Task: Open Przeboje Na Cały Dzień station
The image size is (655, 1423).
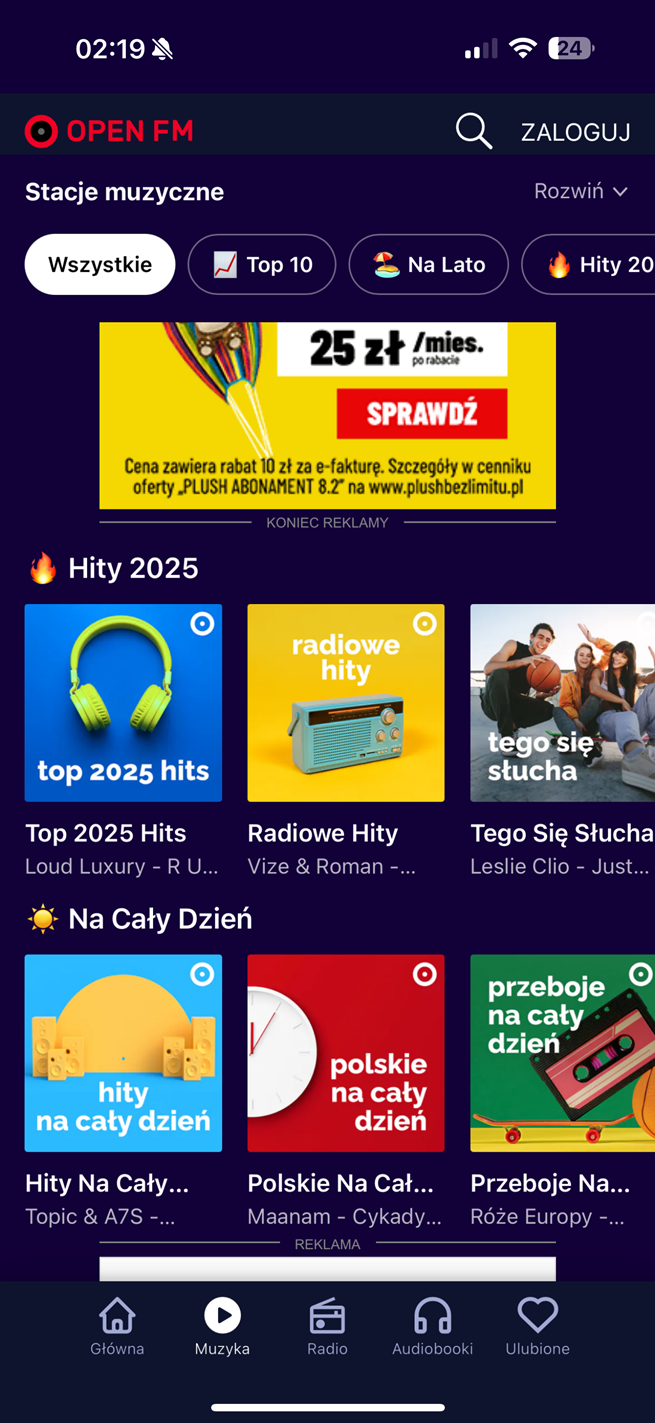Action: pyautogui.click(x=562, y=1053)
